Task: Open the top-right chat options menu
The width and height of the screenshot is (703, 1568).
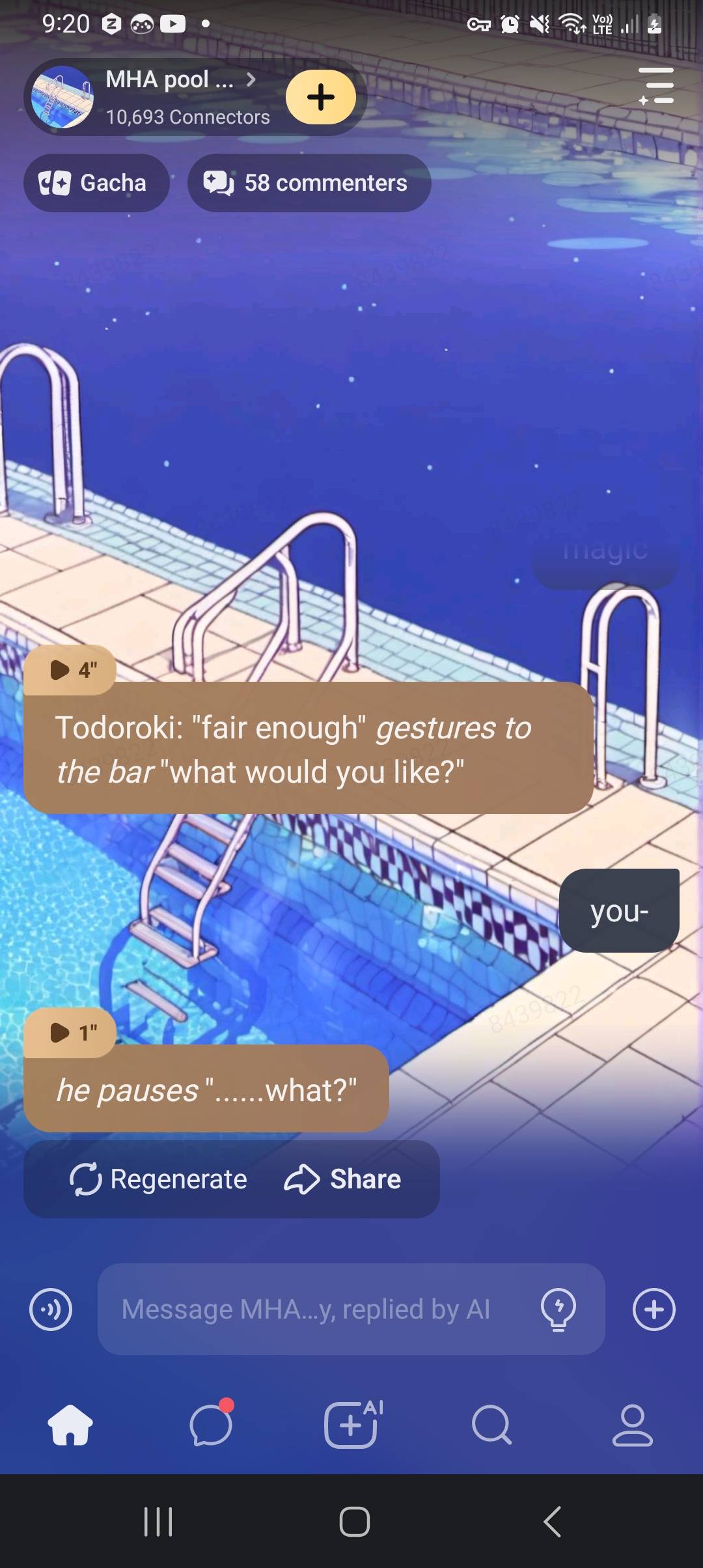Action: pyautogui.click(x=656, y=86)
